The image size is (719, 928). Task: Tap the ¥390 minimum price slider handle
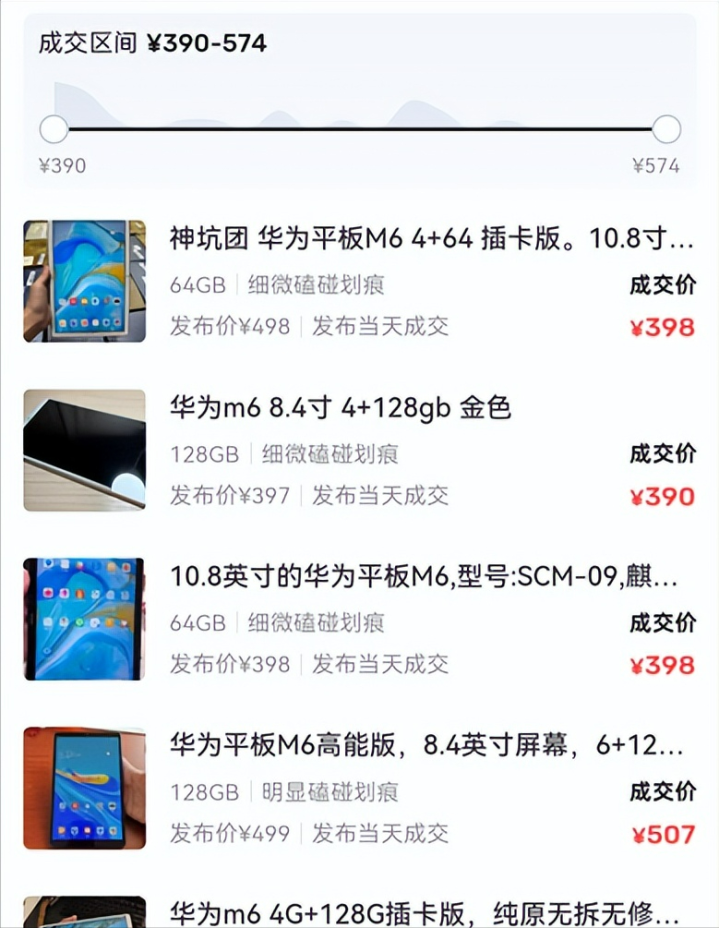point(54,129)
